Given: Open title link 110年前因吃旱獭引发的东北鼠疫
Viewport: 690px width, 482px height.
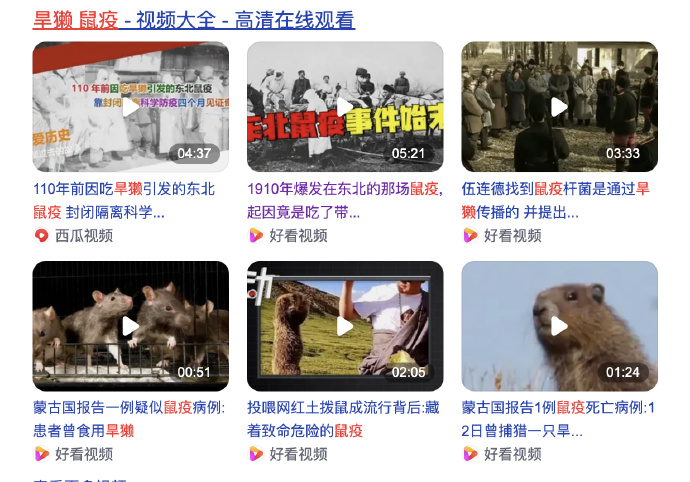Looking at the screenshot, I should click(124, 188).
